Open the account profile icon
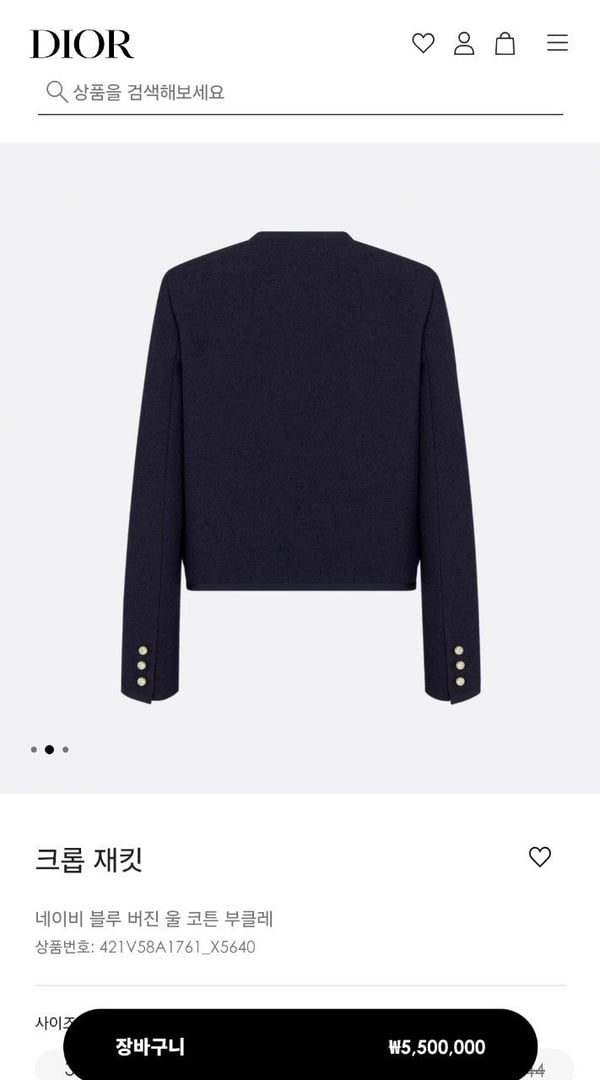The height and width of the screenshot is (1080, 600). click(464, 43)
